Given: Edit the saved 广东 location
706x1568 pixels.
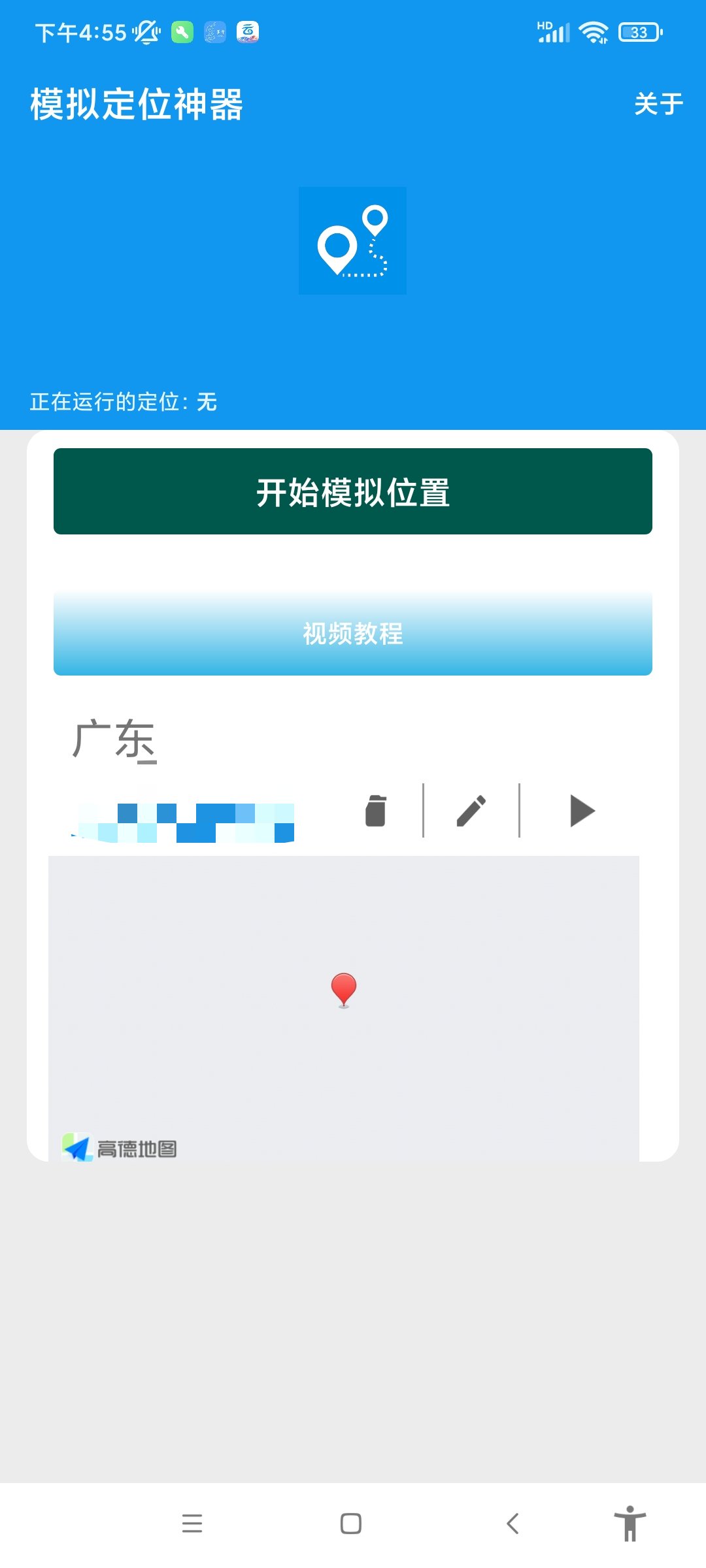Looking at the screenshot, I should (x=471, y=811).
